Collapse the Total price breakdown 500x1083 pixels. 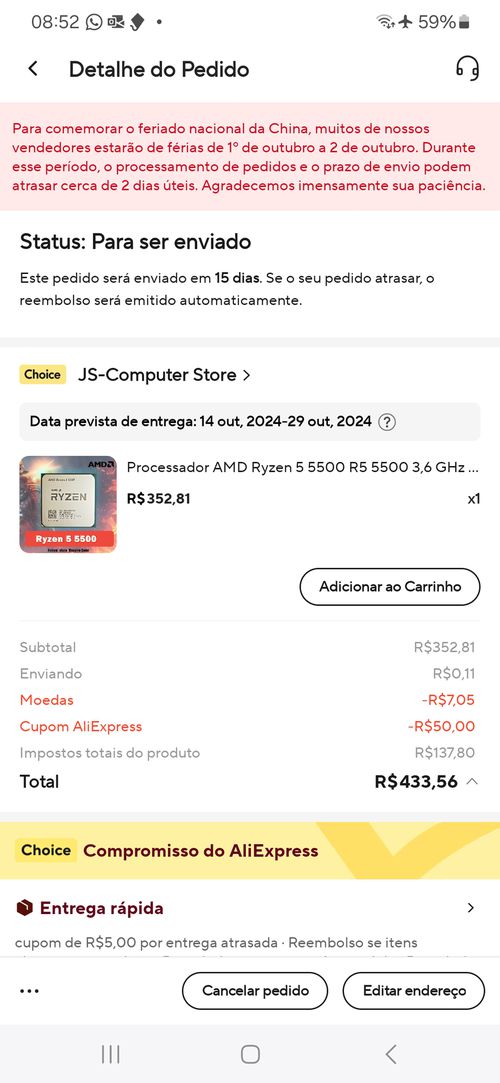tap(472, 781)
